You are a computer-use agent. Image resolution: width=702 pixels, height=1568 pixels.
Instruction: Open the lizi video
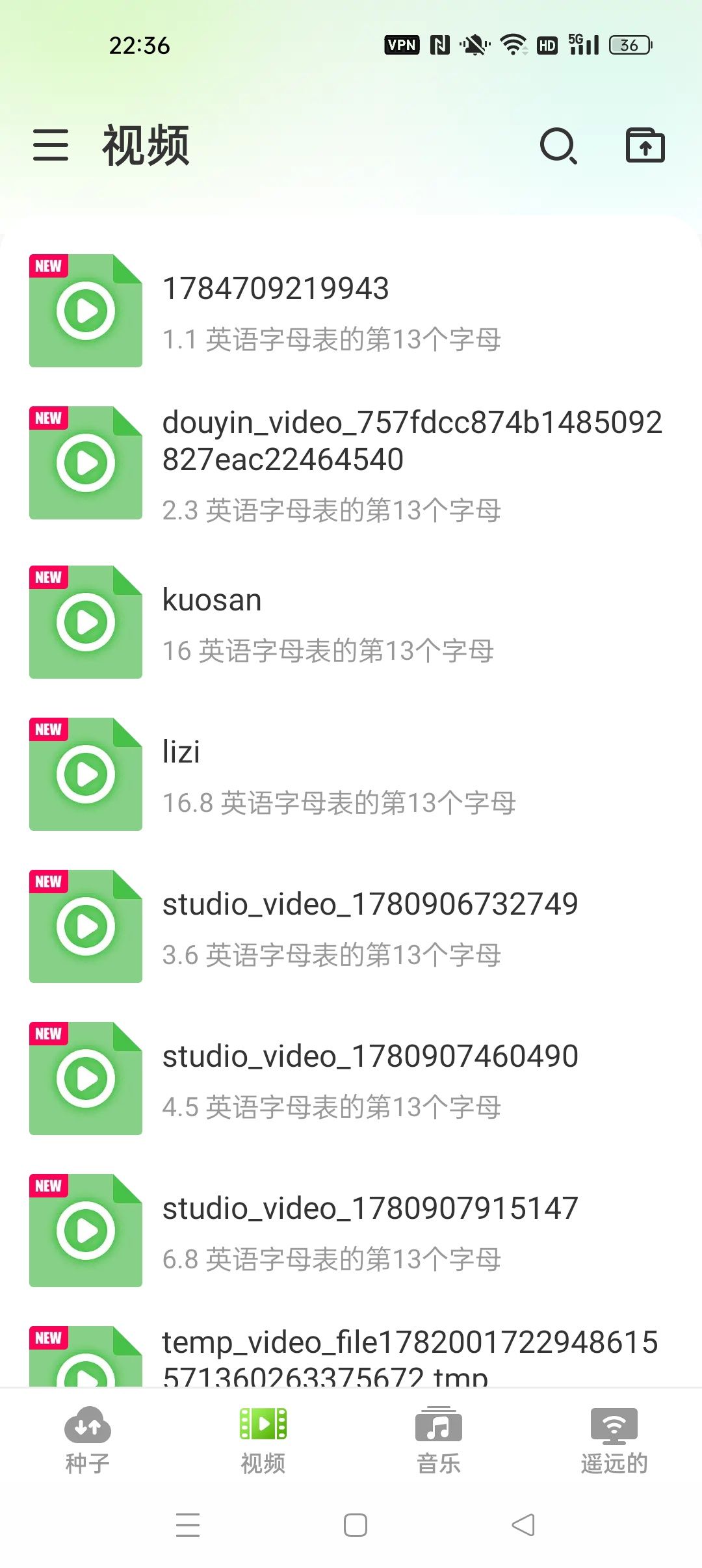pos(351,774)
